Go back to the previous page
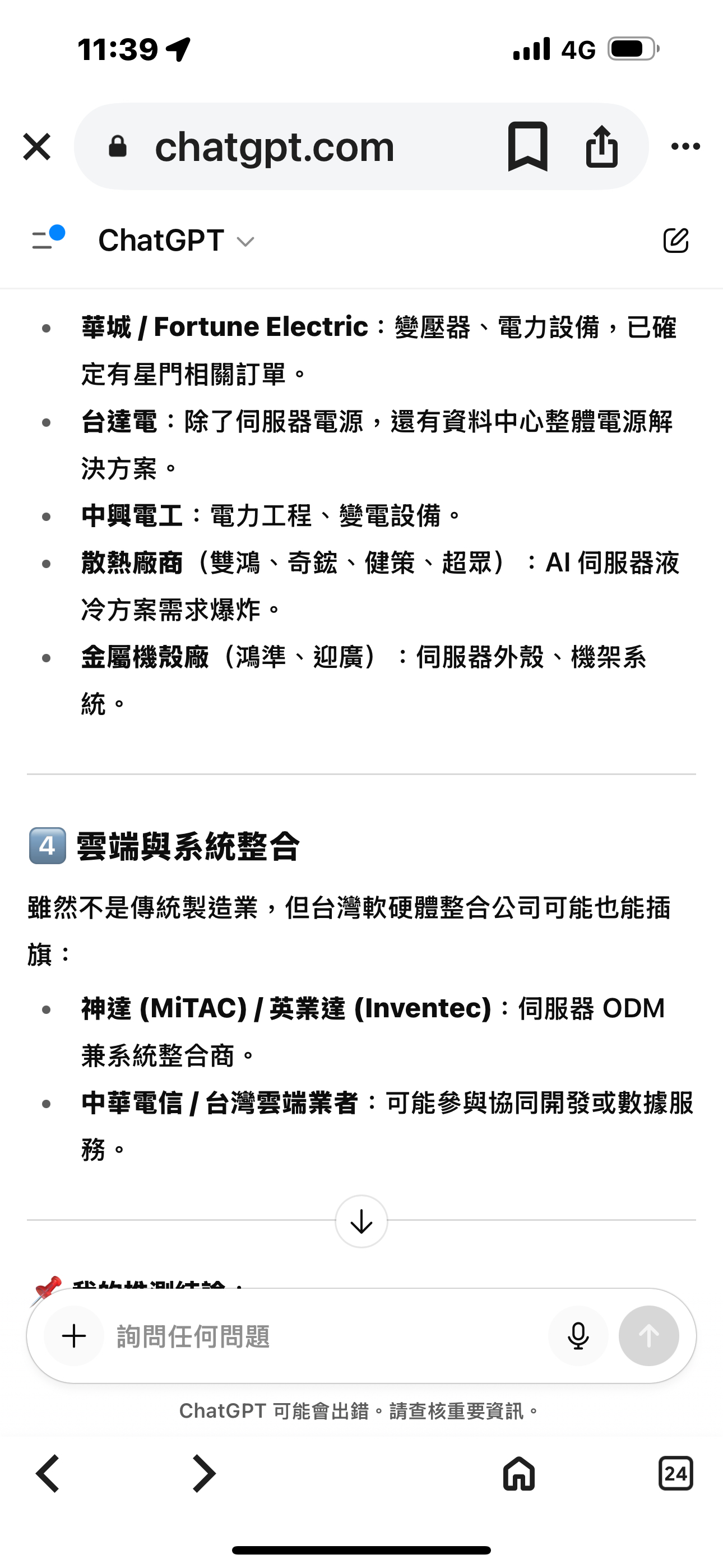 [x=48, y=1474]
